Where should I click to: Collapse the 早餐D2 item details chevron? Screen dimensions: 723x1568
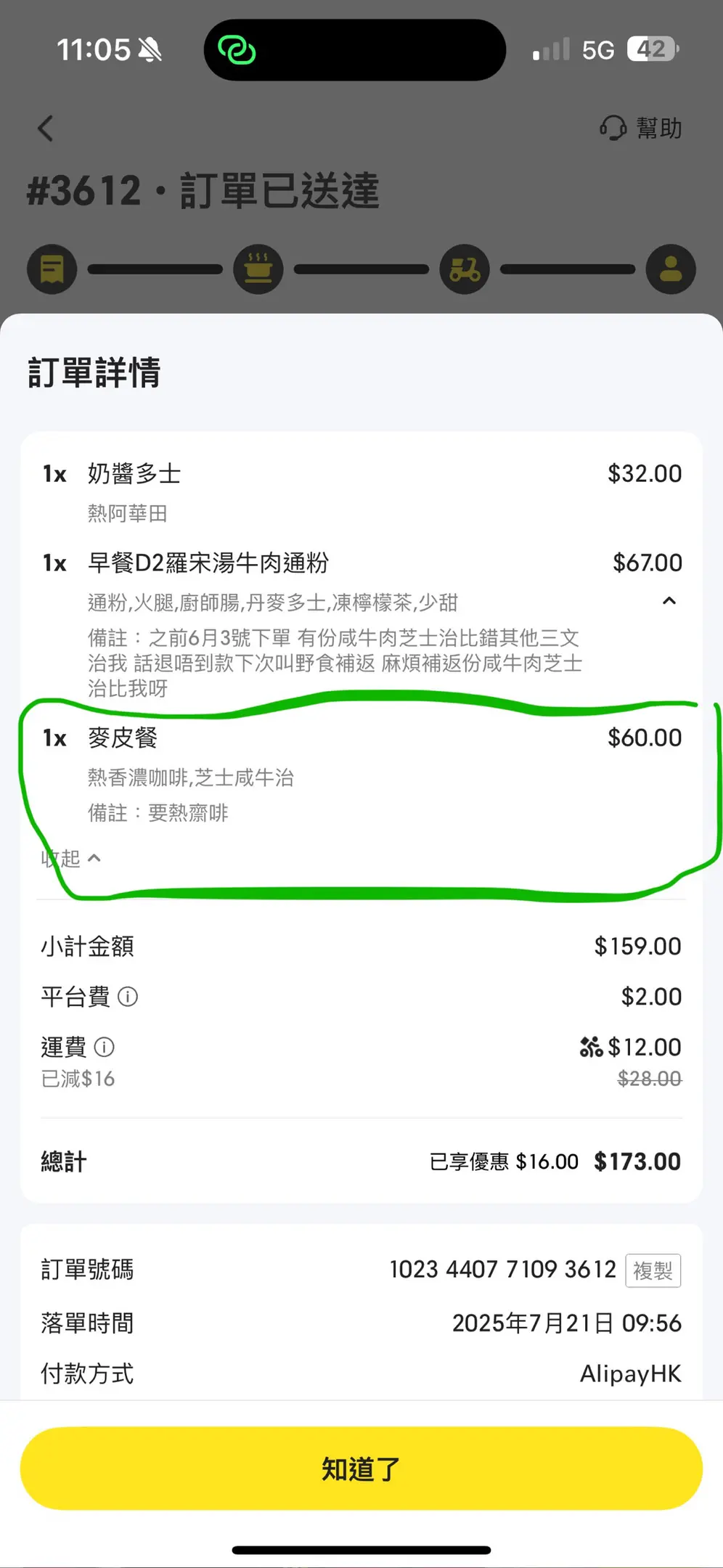pos(669,601)
